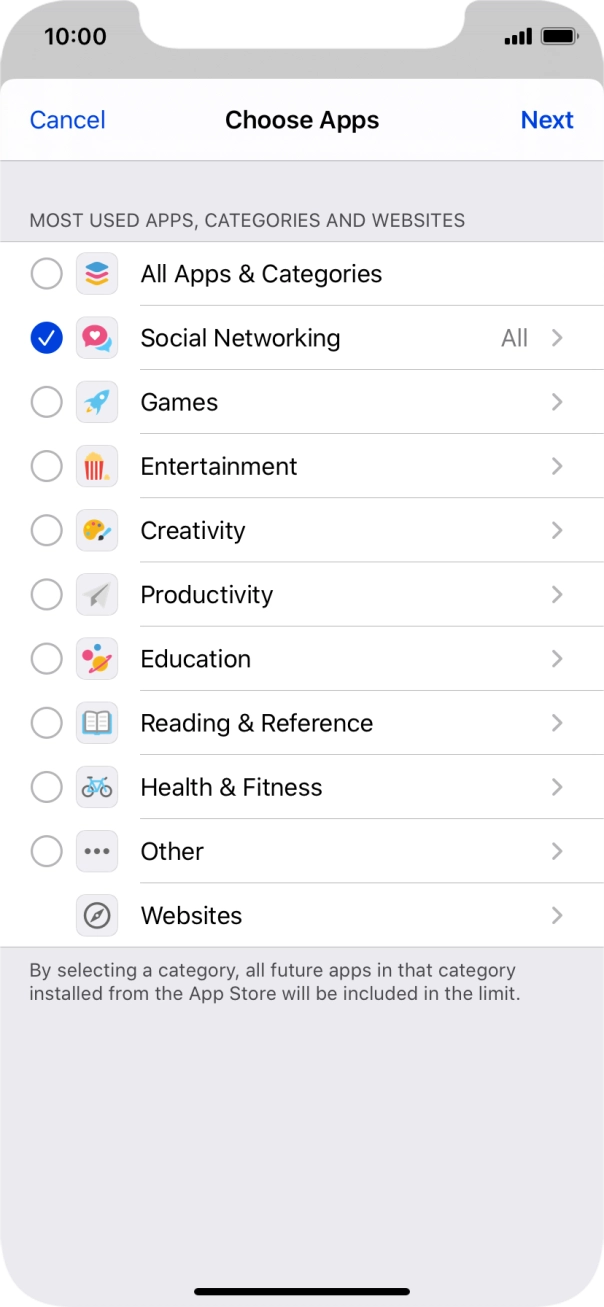
Task: Select the Health & Fitness checkbox
Action: [x=47, y=787]
